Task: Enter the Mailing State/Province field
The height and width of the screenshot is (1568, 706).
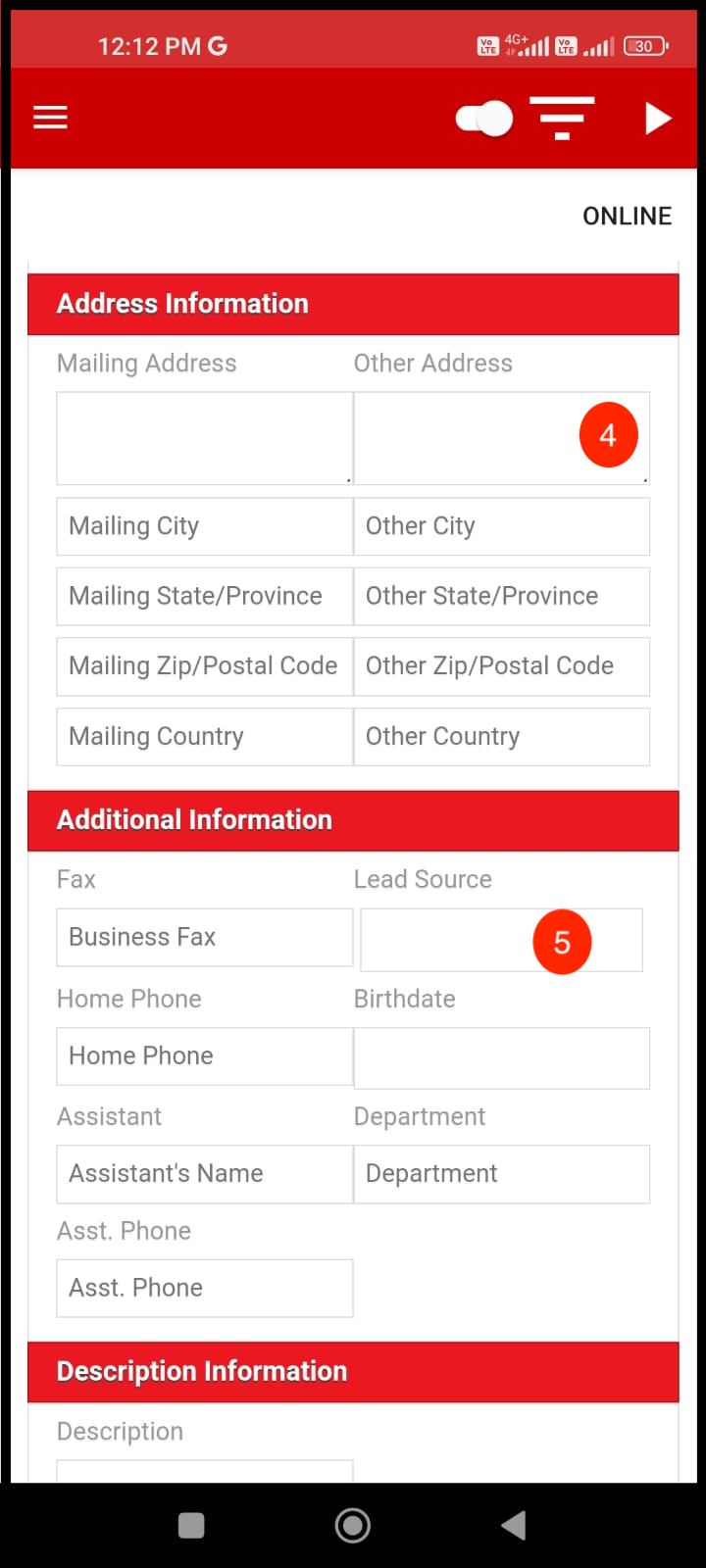Action: (x=204, y=596)
